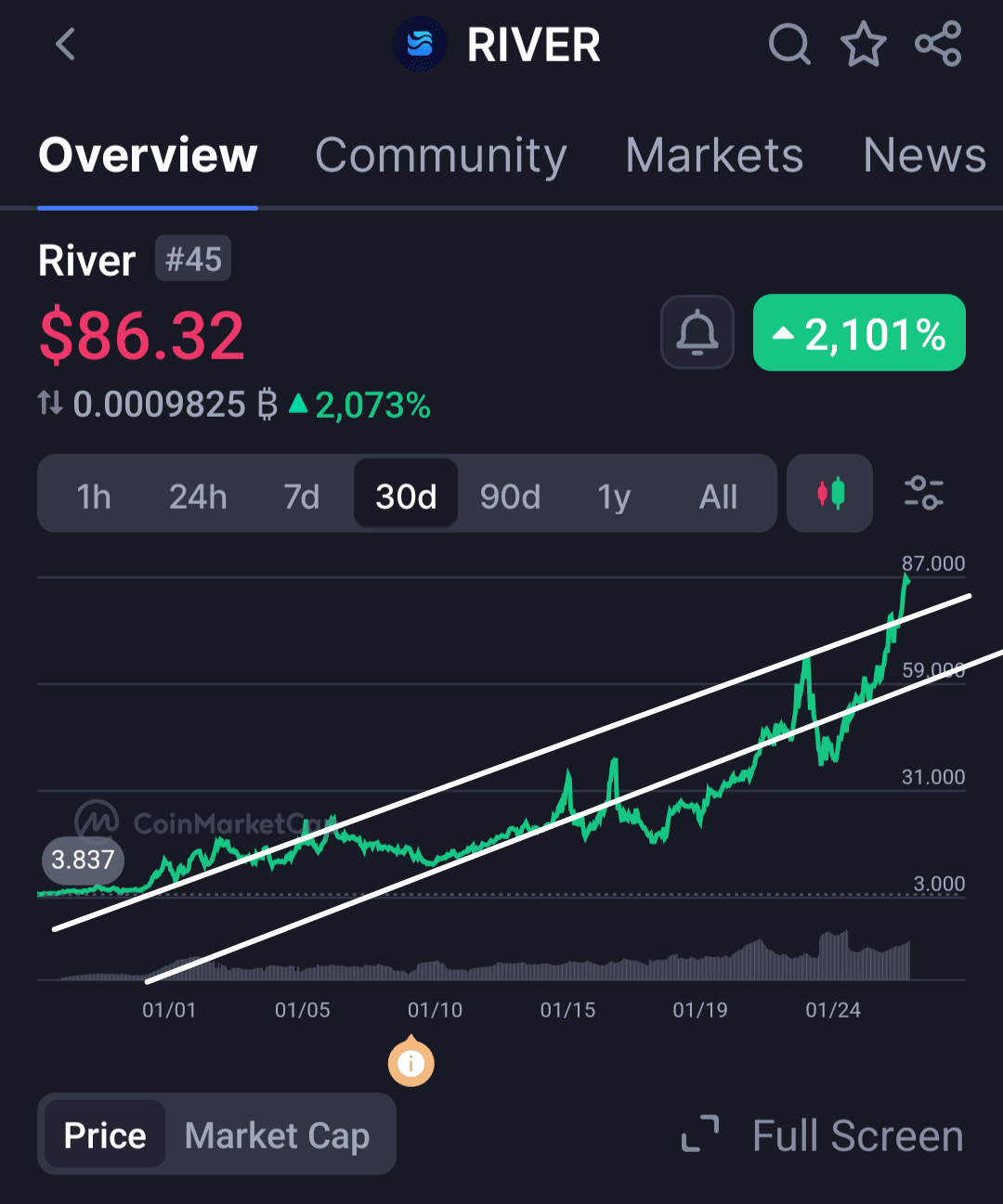Tap the orange info marker on chart
Image resolution: width=1003 pixels, height=1204 pixels.
(410, 1063)
